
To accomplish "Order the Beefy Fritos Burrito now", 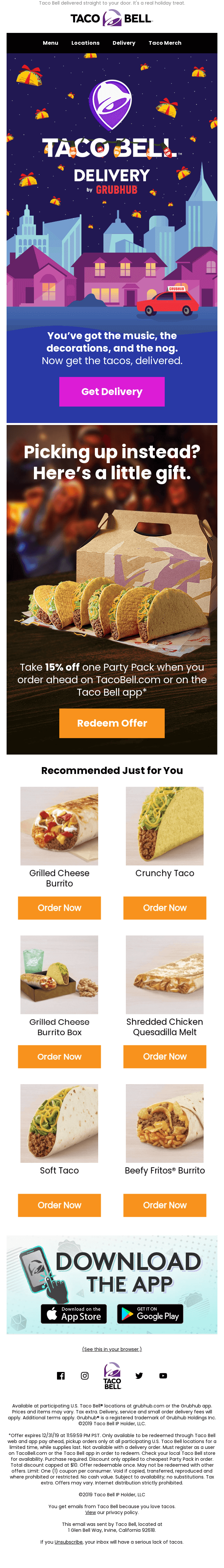I will (165, 1205).
